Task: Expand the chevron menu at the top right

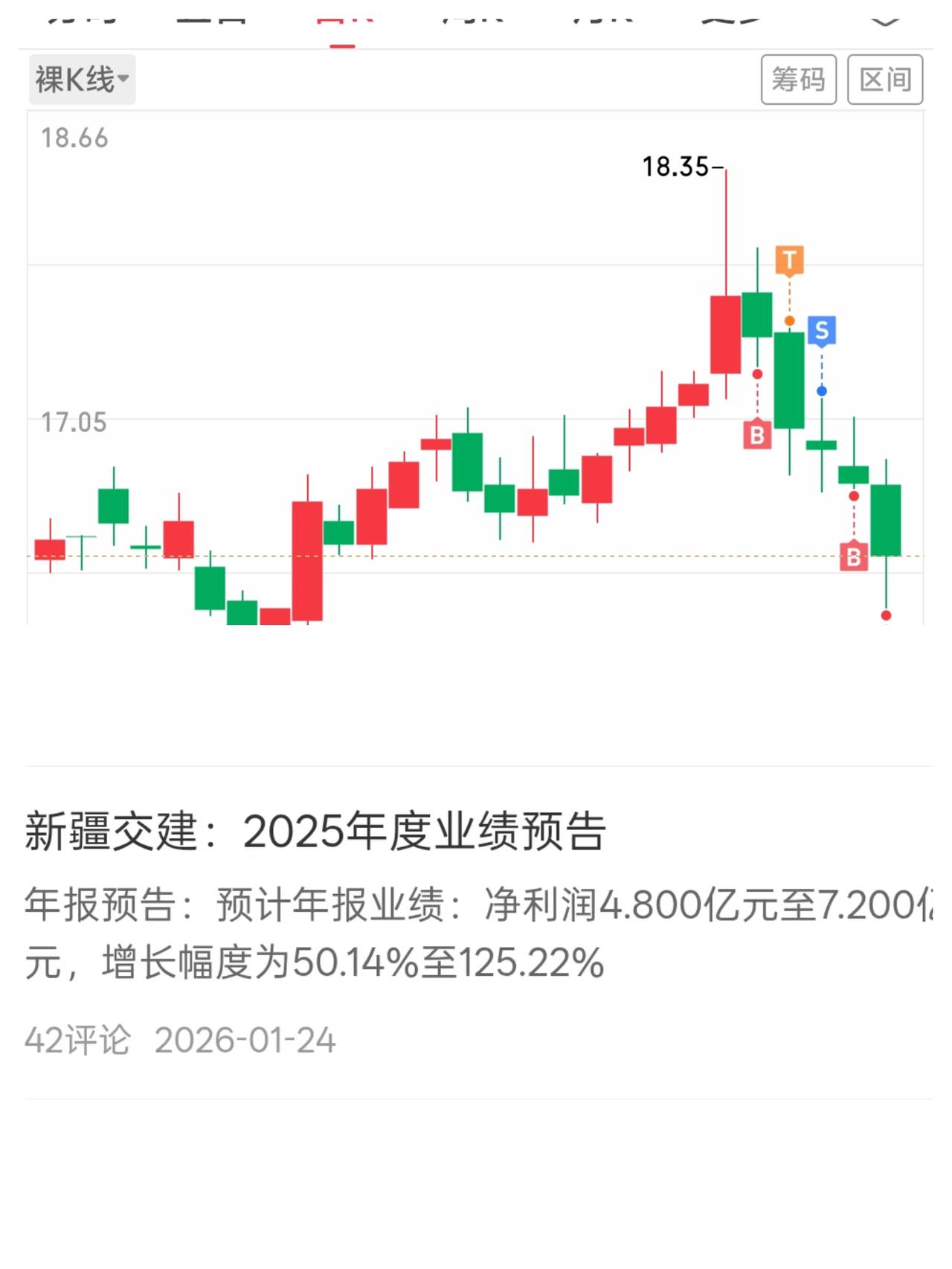Action: (884, 21)
